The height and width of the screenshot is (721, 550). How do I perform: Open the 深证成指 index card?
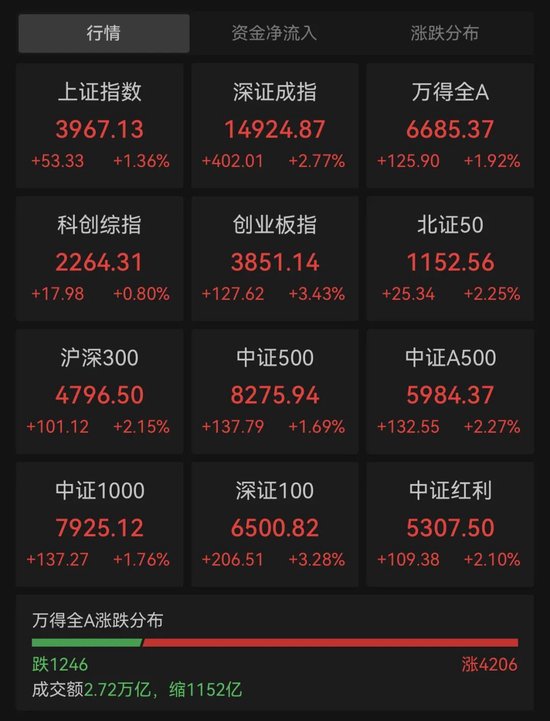(275, 126)
